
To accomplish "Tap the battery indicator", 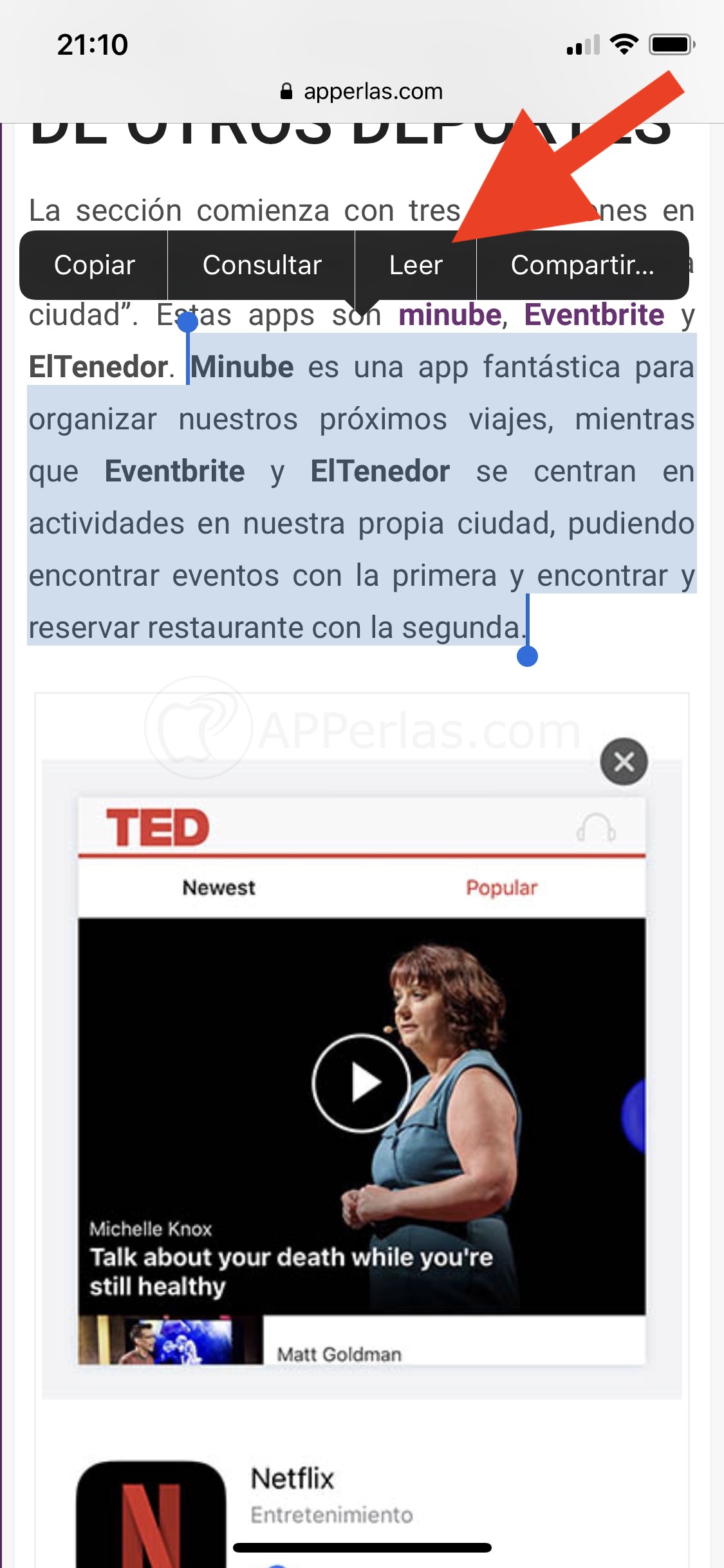I will [x=670, y=44].
